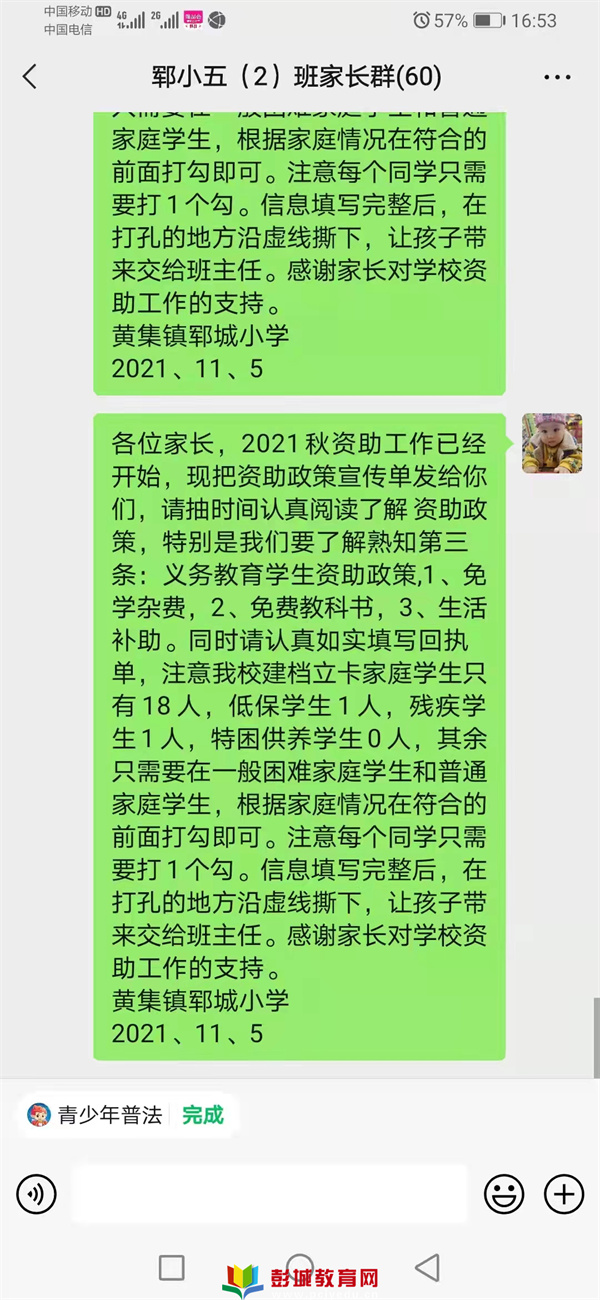Switch to voice message input
Viewport: 600px width, 1300px height.
tap(37, 1193)
